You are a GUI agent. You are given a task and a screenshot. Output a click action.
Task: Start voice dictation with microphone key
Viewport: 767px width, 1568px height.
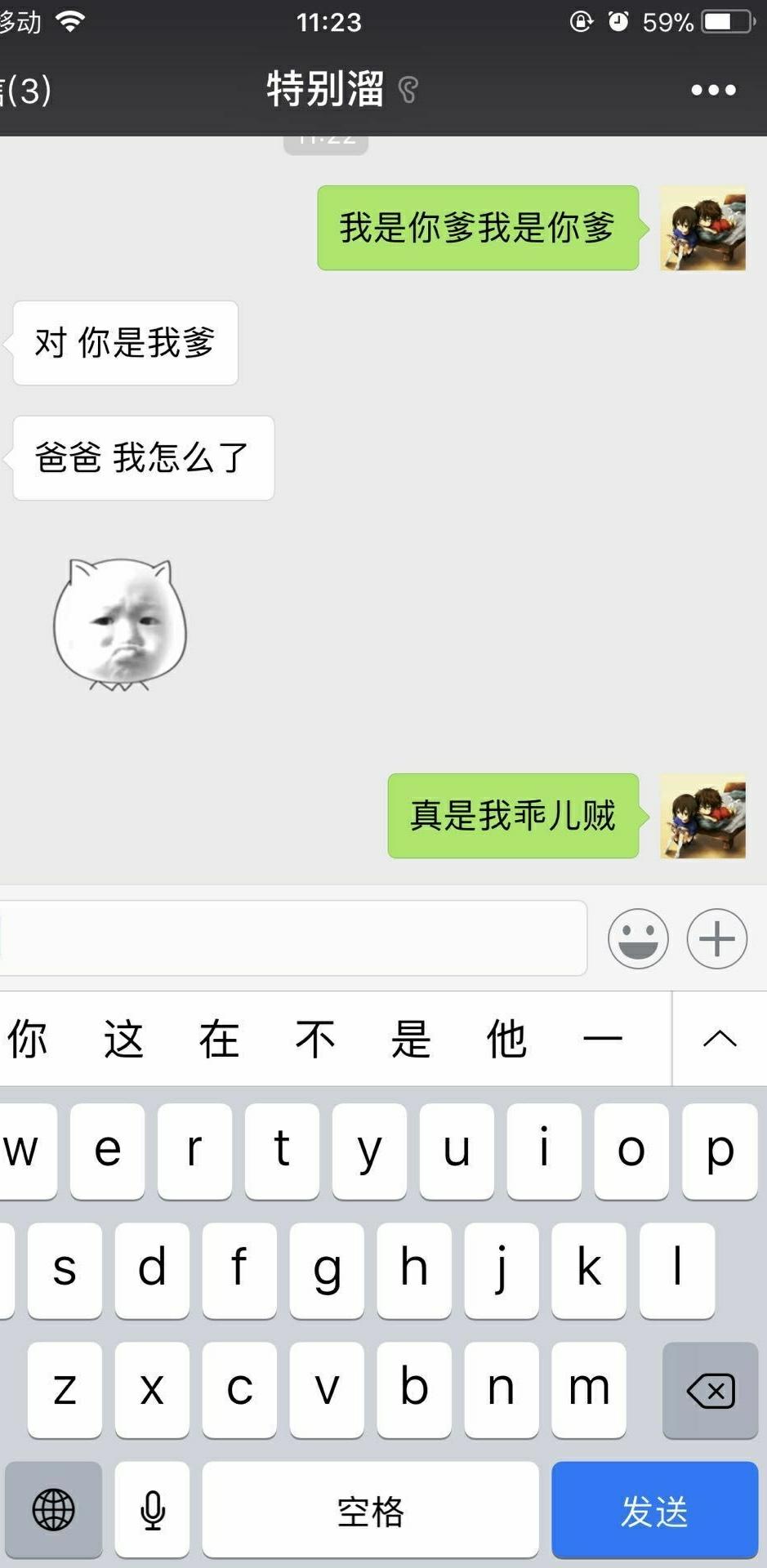coord(152,1510)
